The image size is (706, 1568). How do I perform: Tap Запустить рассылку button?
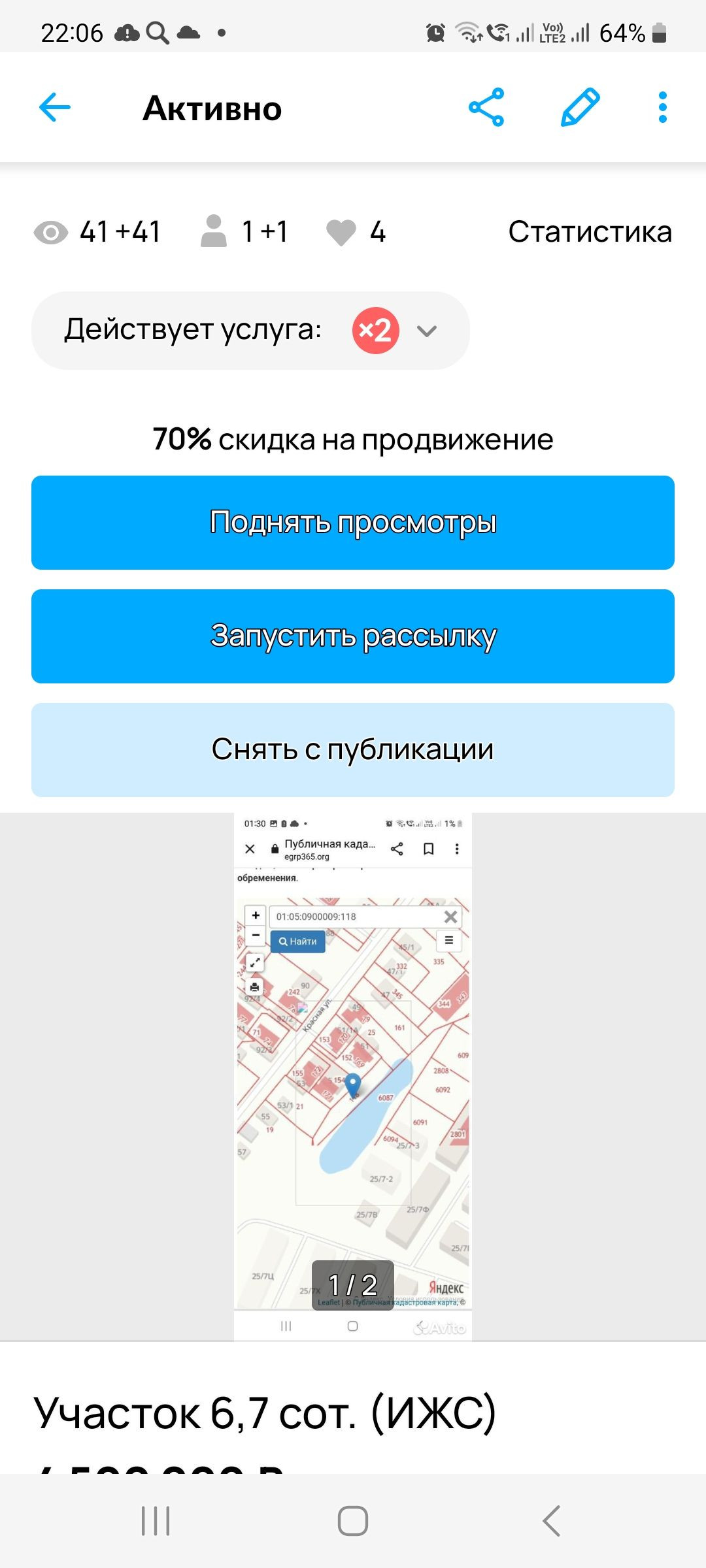point(353,636)
